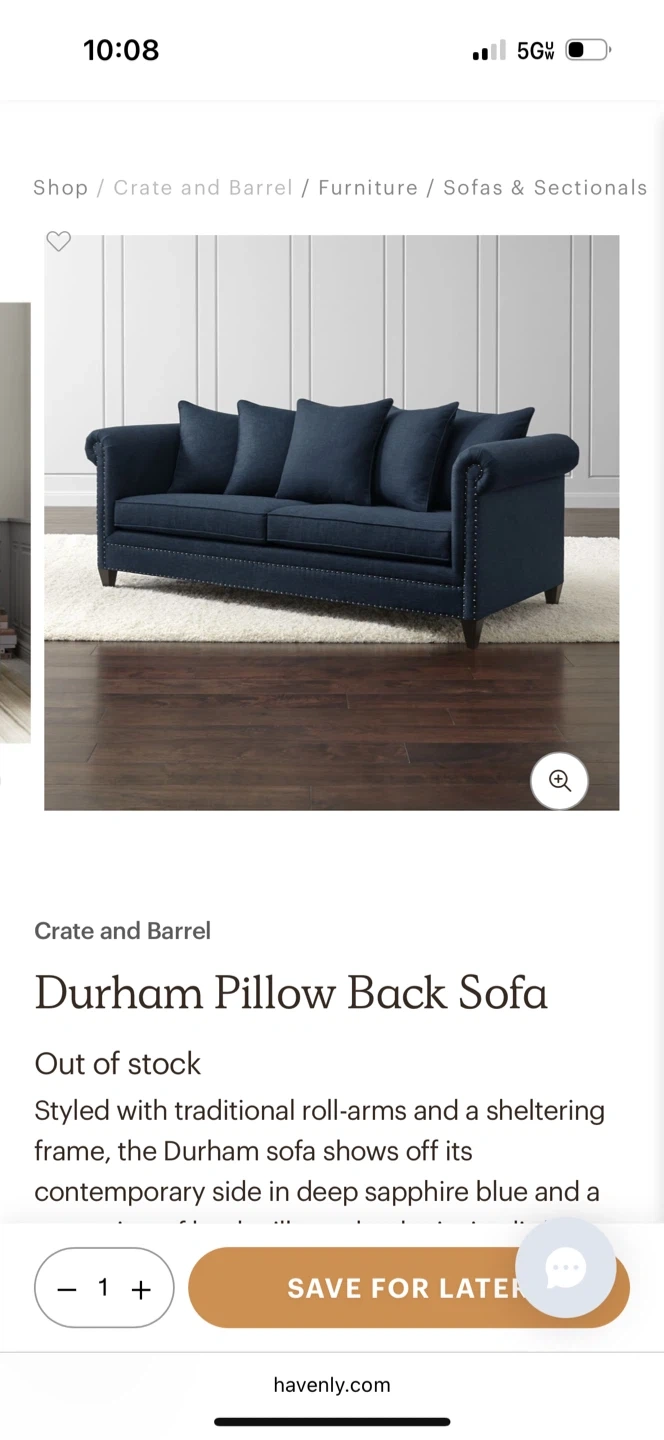Open the Furniture breadcrumb link

tap(368, 188)
